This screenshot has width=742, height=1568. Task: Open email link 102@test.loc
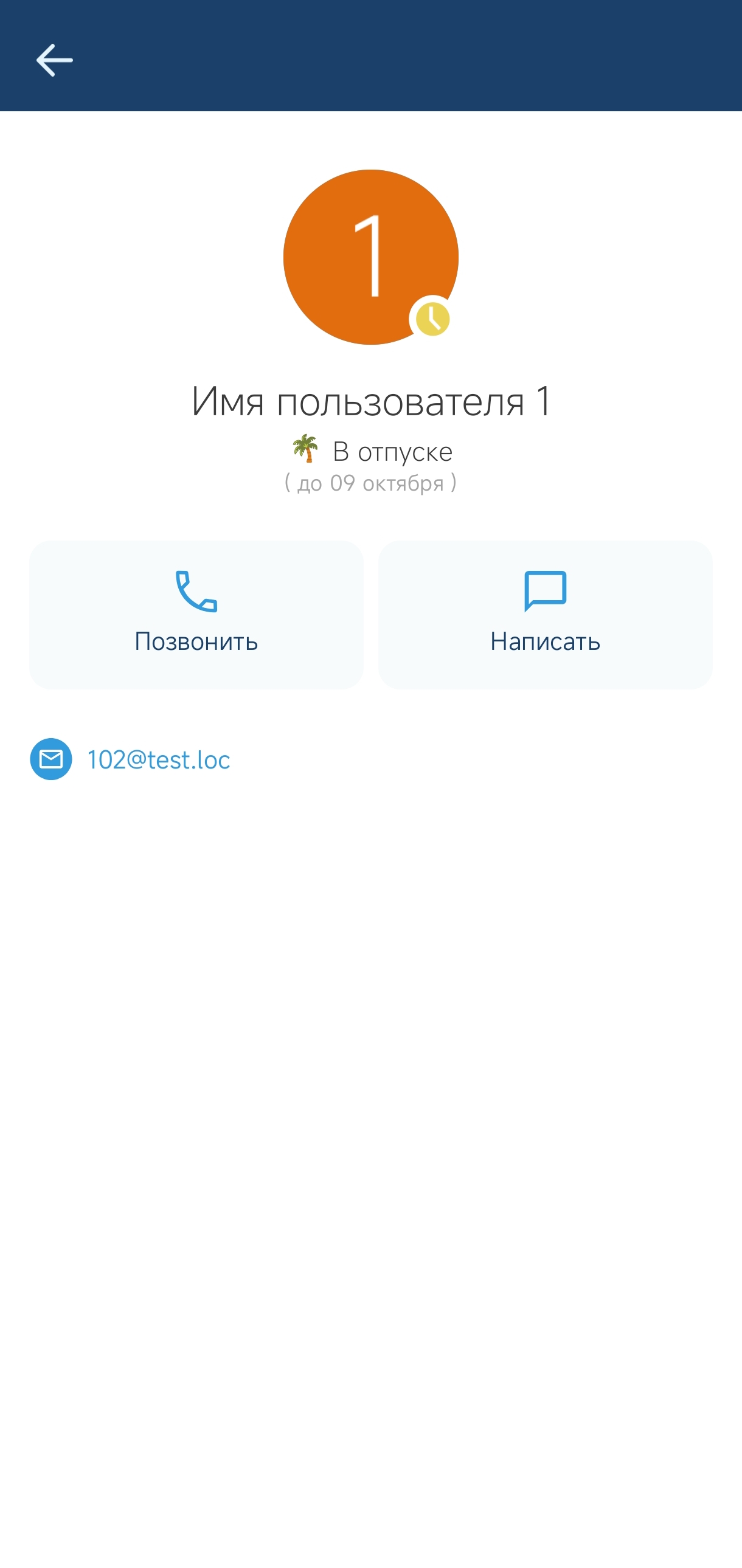coord(158,759)
